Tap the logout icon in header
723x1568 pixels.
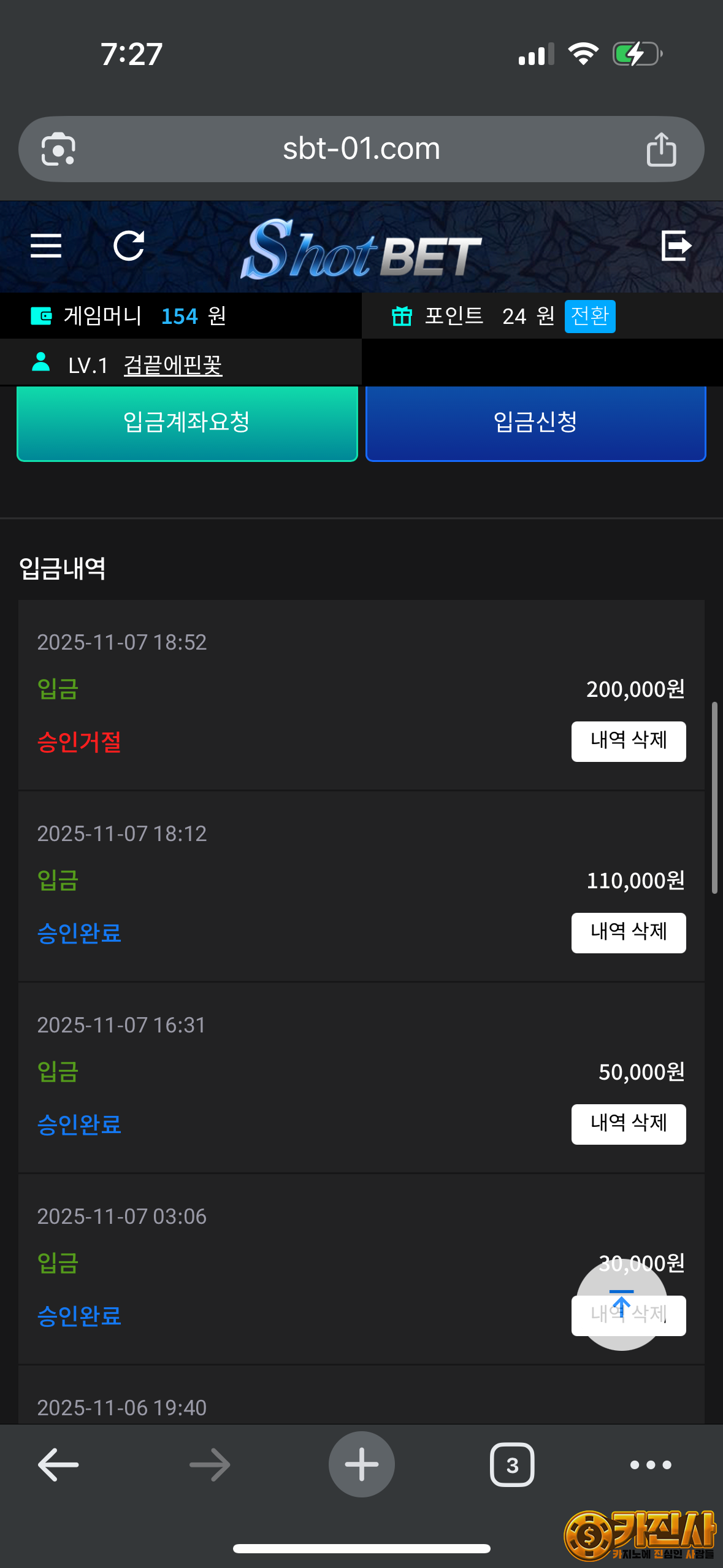(x=676, y=246)
